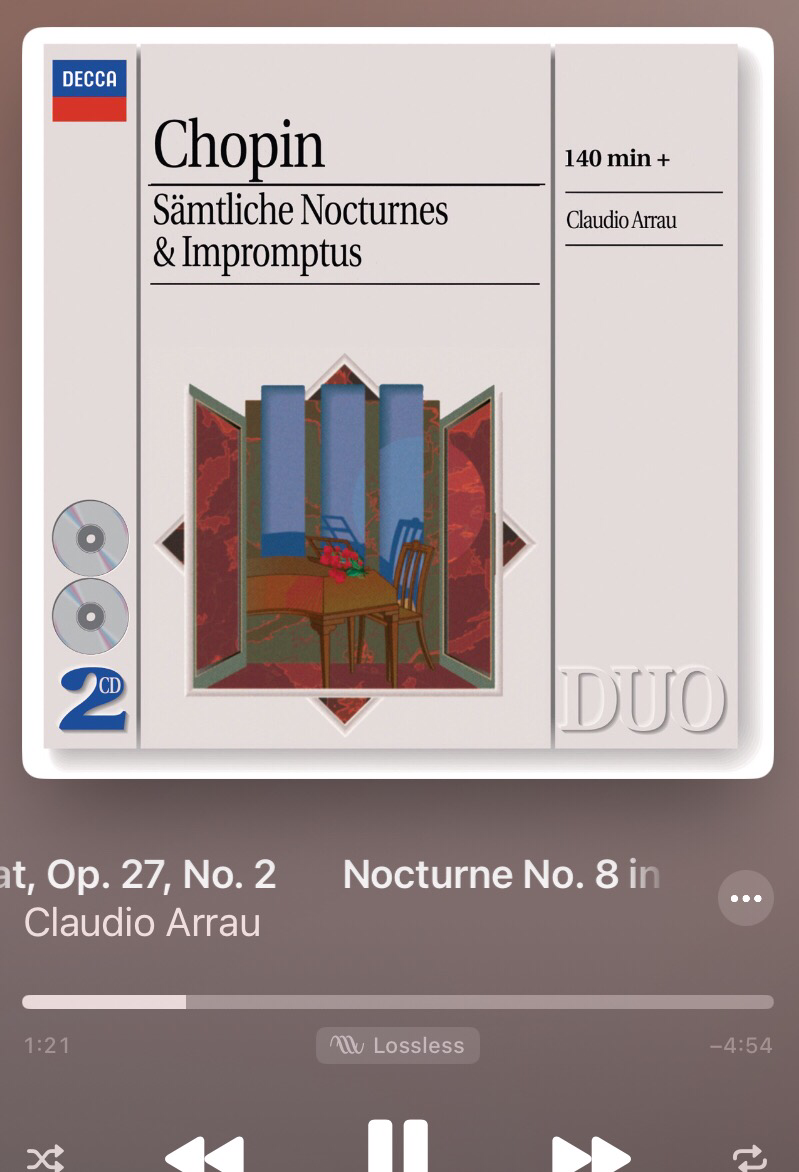799x1172 pixels.
Task: Show Lossless audio quality details
Action: (x=398, y=1046)
